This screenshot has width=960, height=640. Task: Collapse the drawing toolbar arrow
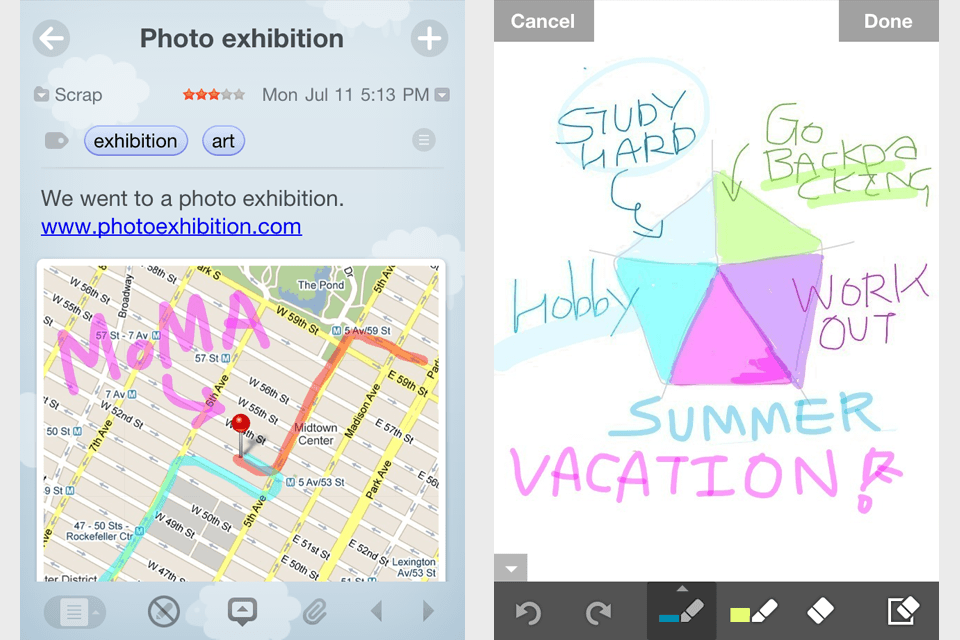click(x=511, y=568)
